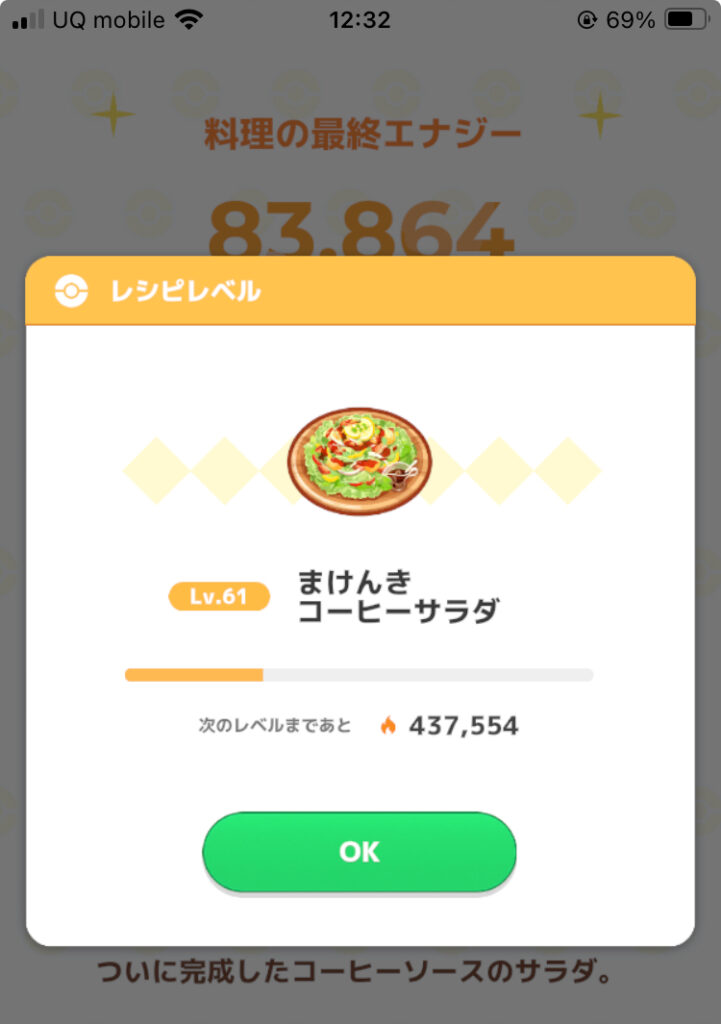Confirm the recipe level dialog with OK
This screenshot has height=1024, width=721.
click(359, 851)
